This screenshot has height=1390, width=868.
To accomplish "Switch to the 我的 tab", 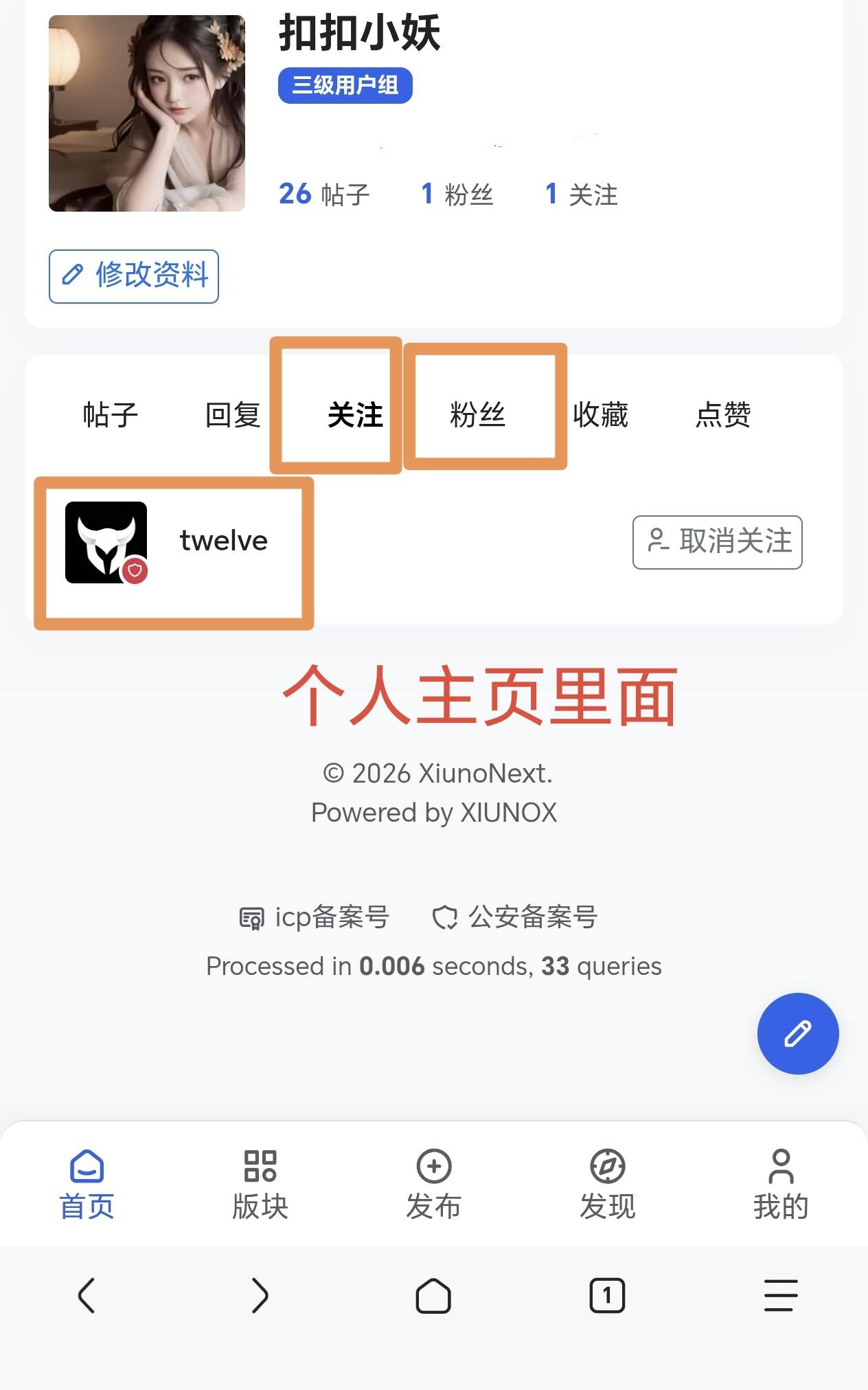I will [781, 1185].
